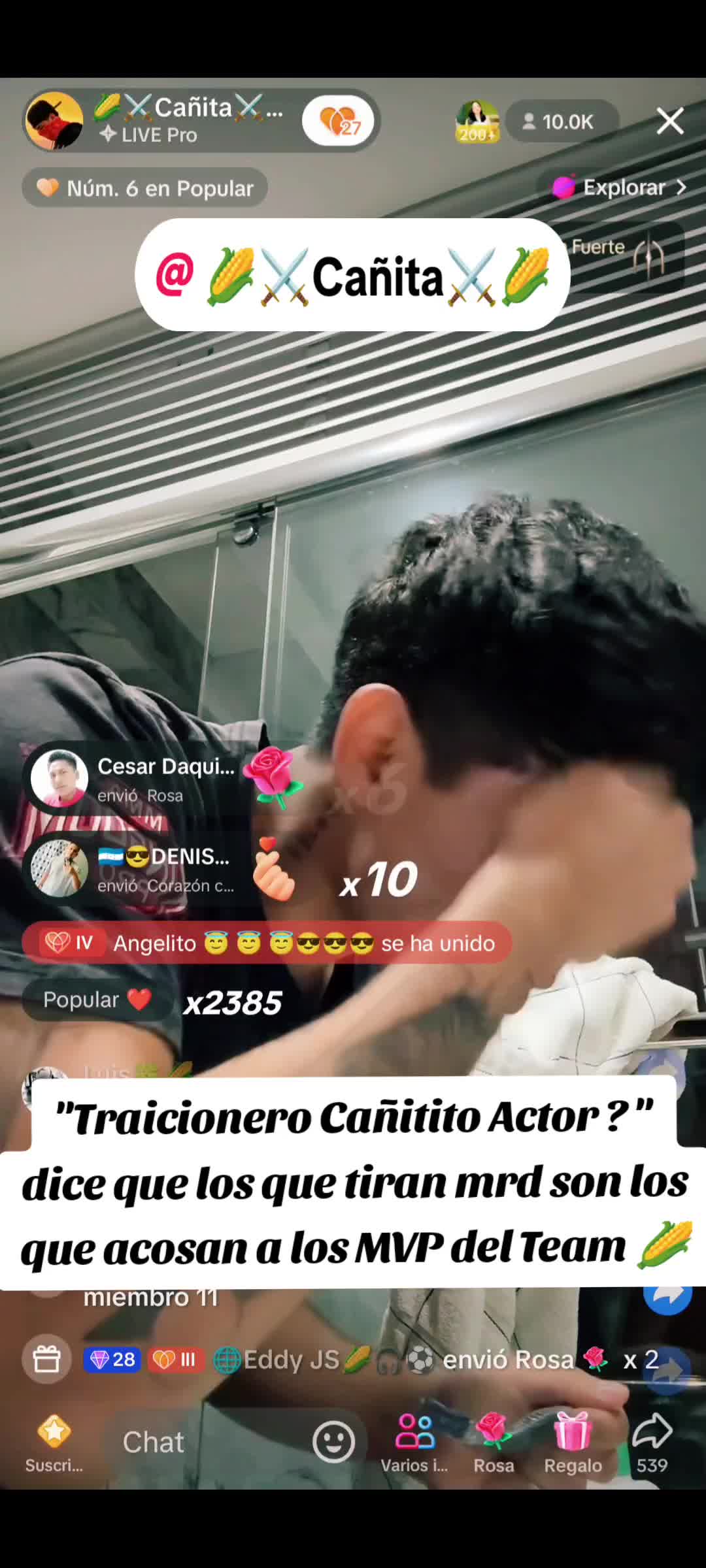Send a Rosa gift
The height and width of the screenshot is (1568, 706).
pos(494,1445)
